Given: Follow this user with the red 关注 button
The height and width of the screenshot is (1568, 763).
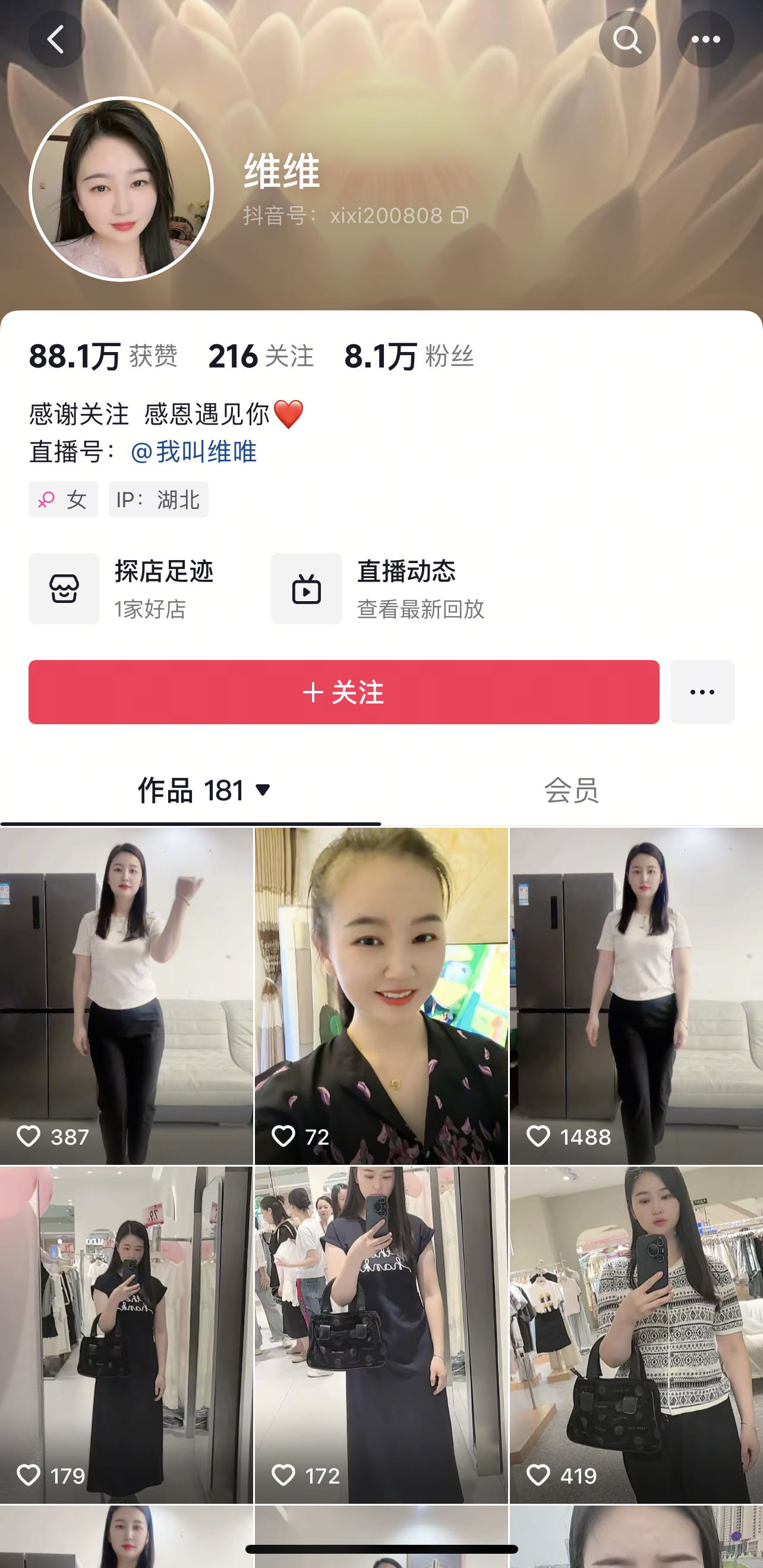Looking at the screenshot, I should [x=344, y=692].
